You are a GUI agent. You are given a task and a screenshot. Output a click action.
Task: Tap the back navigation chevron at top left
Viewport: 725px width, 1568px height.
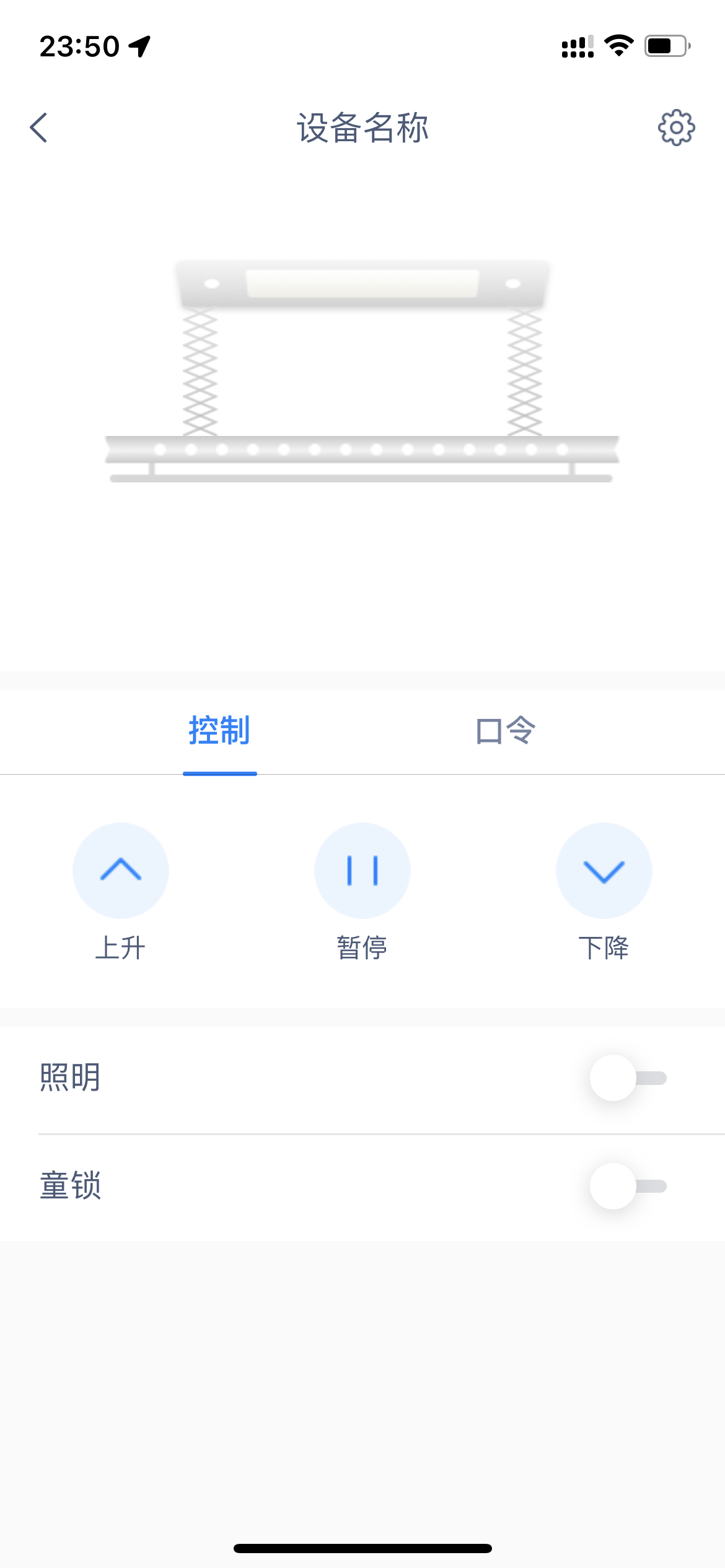[x=39, y=128]
